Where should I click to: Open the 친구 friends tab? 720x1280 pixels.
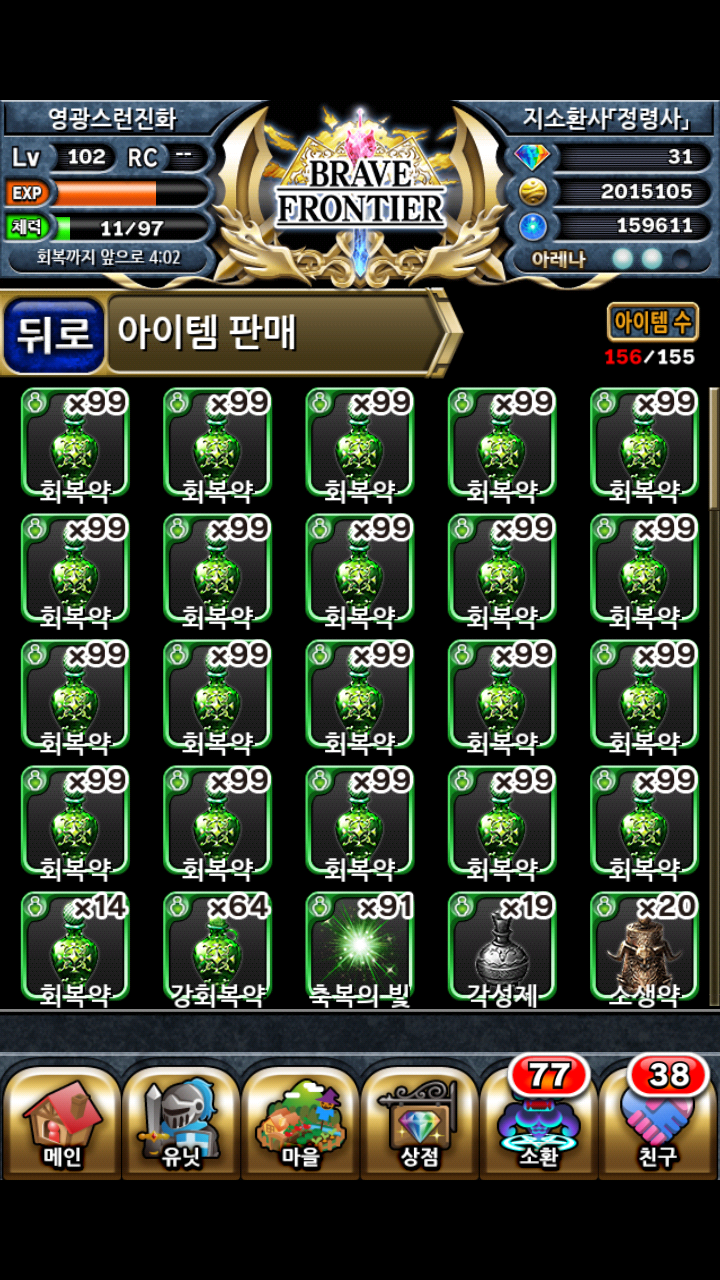(x=658, y=1123)
